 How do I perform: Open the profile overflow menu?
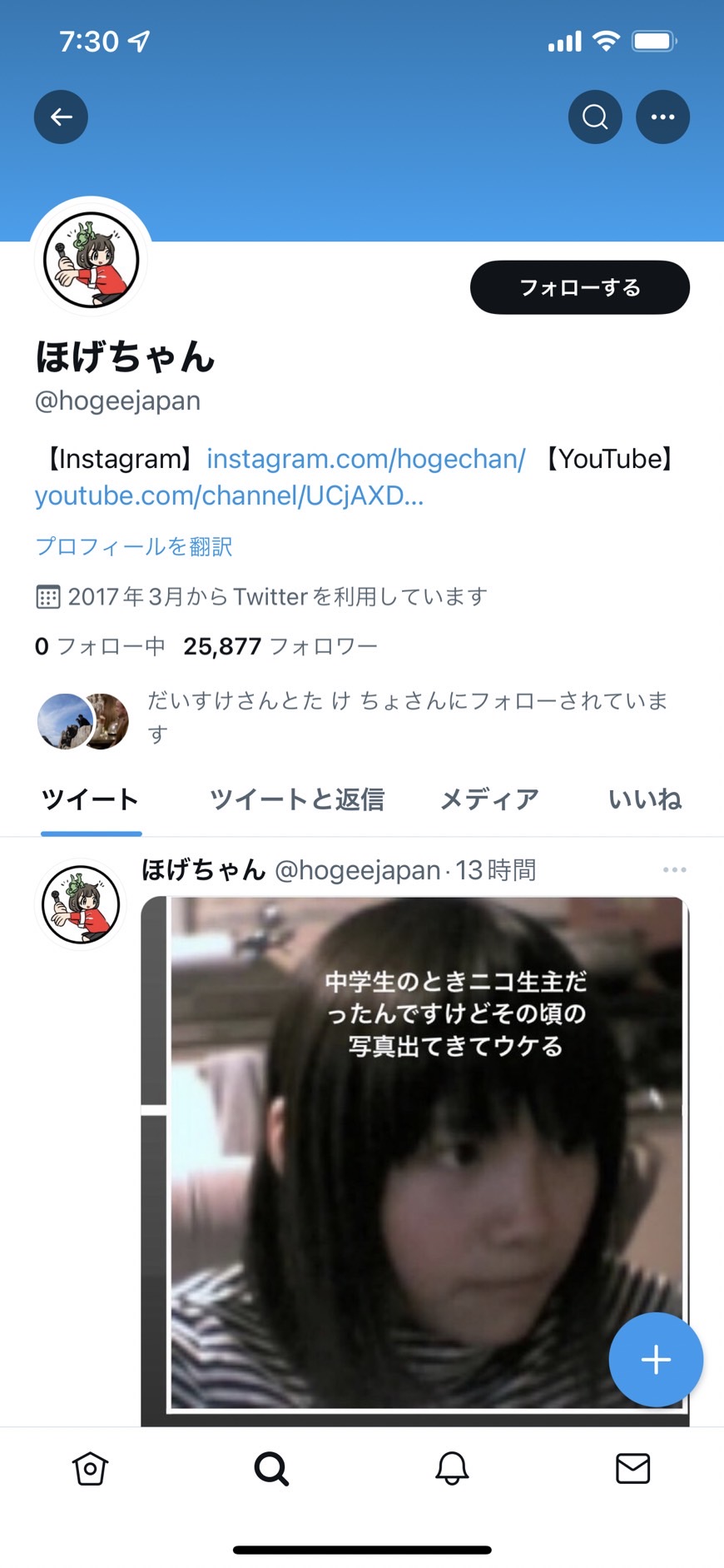coord(662,117)
